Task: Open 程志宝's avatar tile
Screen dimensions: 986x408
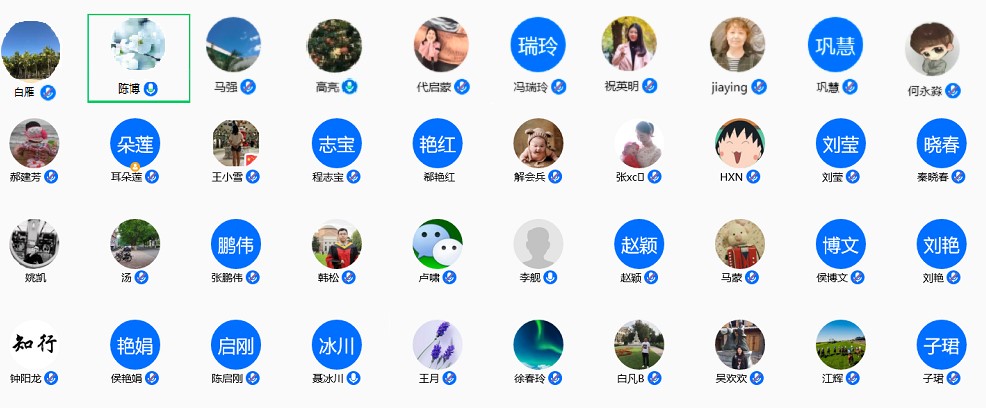Action: pos(335,143)
